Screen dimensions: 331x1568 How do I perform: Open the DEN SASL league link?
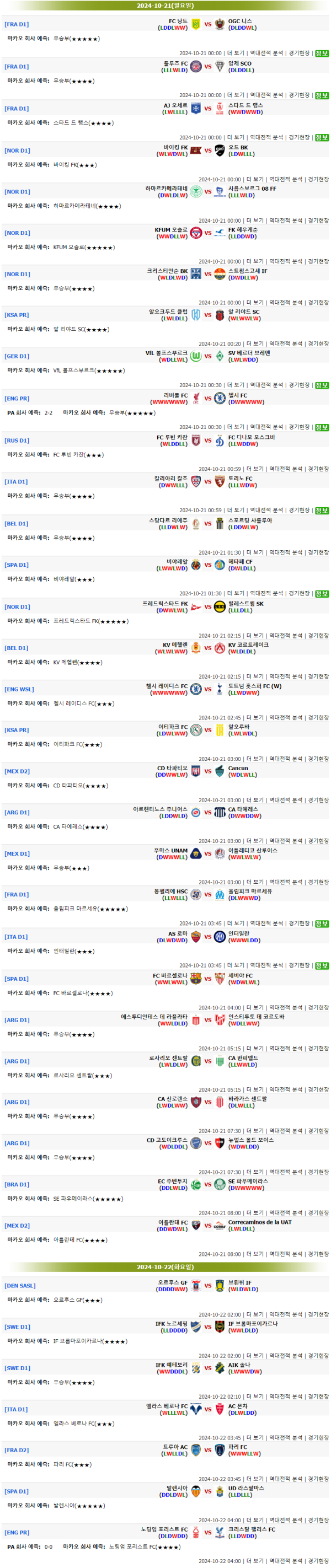click(x=19, y=1286)
